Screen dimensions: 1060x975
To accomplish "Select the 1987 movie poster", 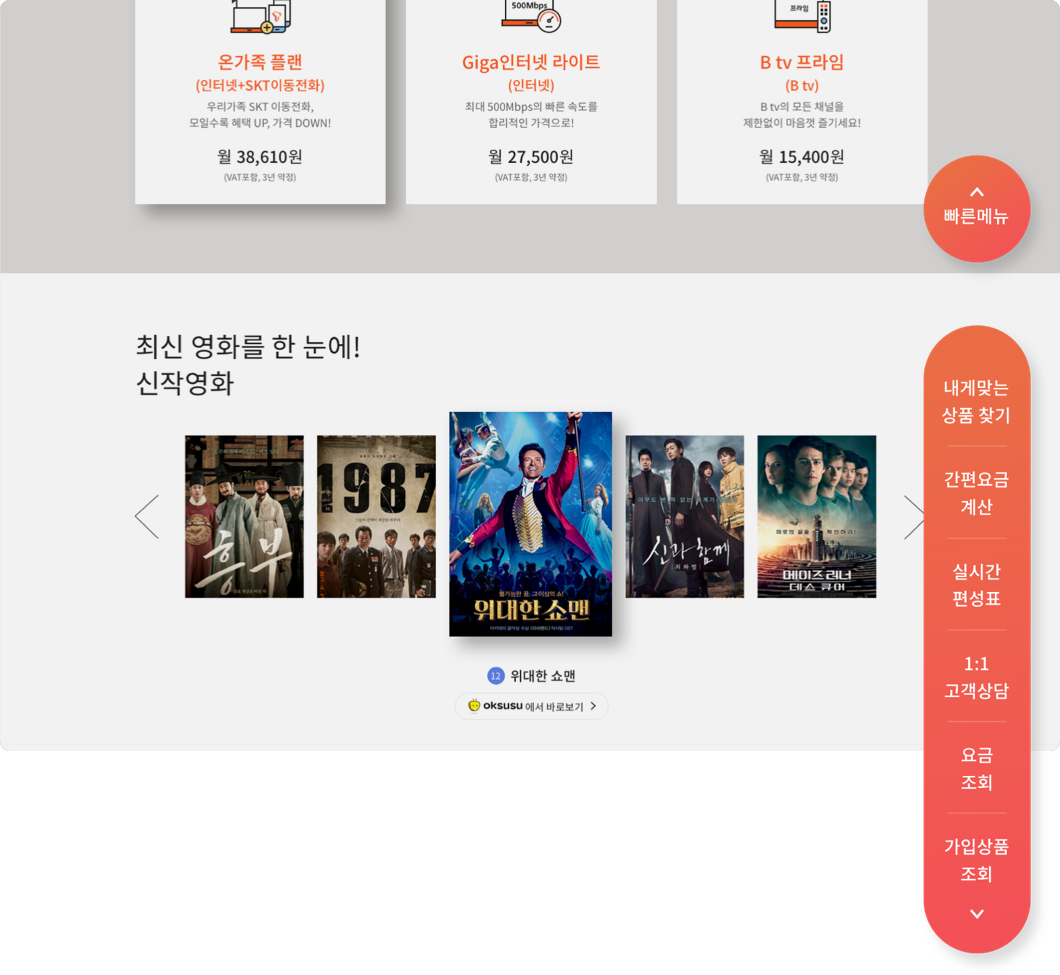I will [376, 517].
